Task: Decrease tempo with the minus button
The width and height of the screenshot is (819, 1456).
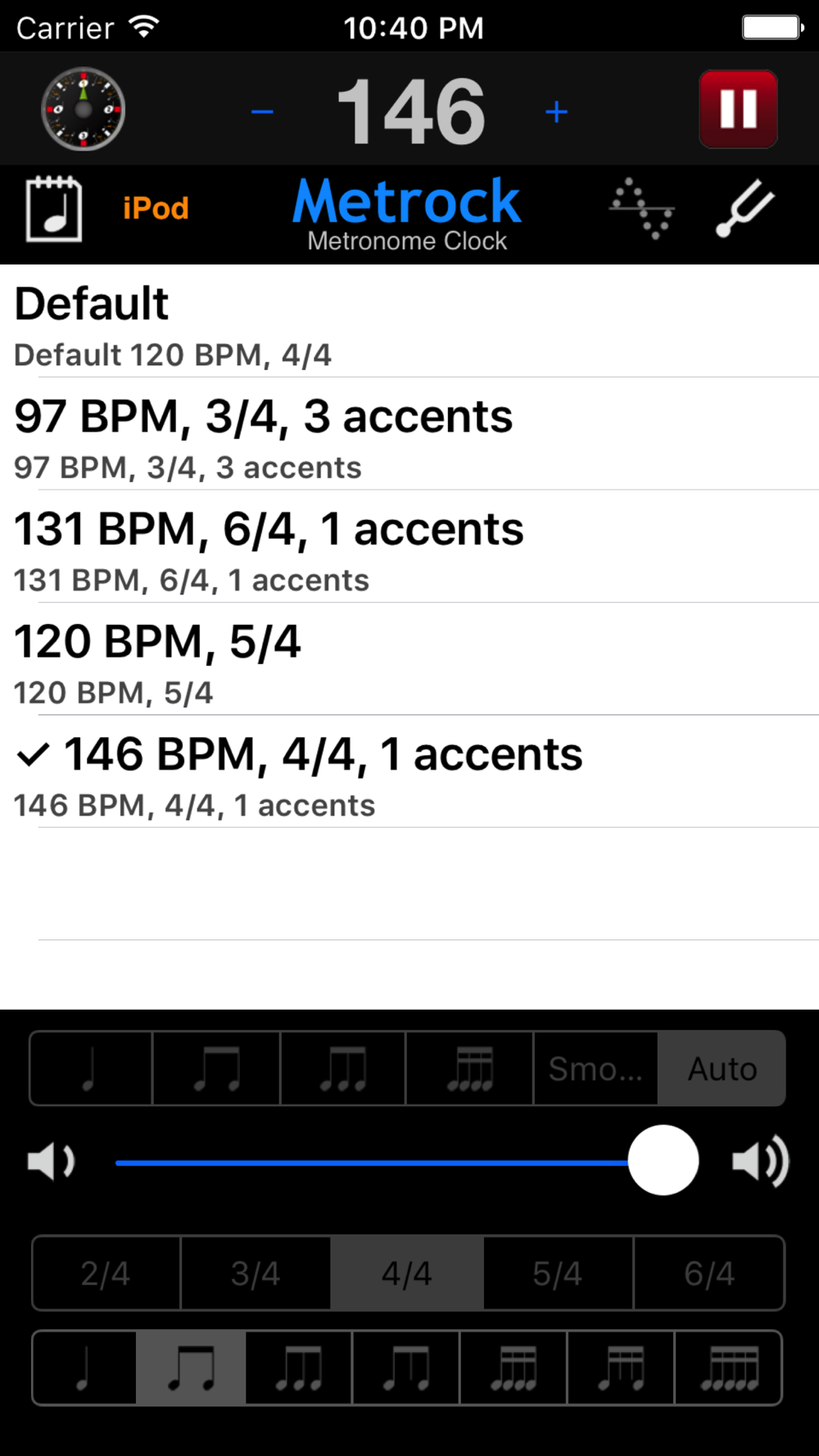Action: click(262, 111)
